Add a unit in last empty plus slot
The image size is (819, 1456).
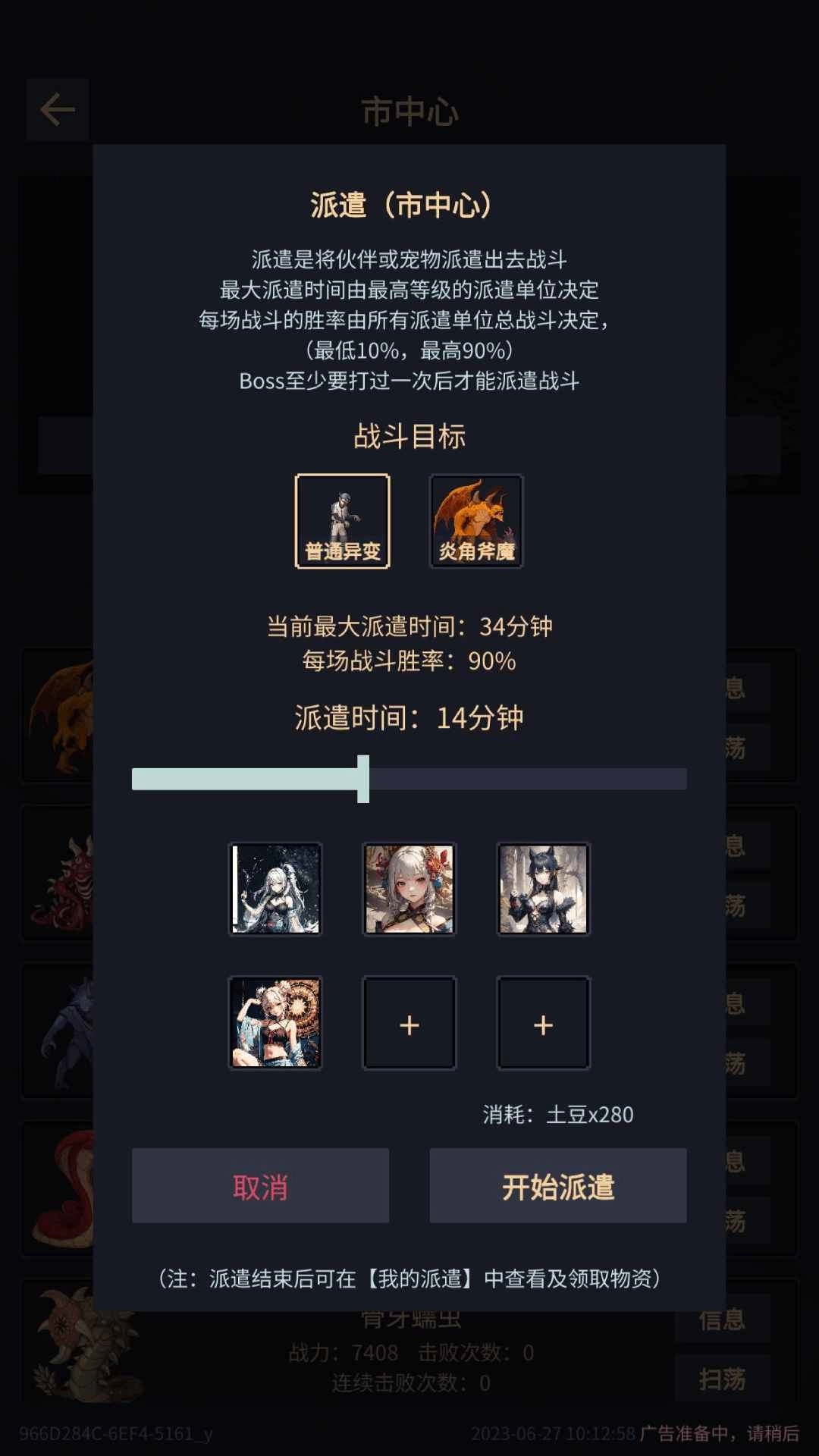[543, 1023]
